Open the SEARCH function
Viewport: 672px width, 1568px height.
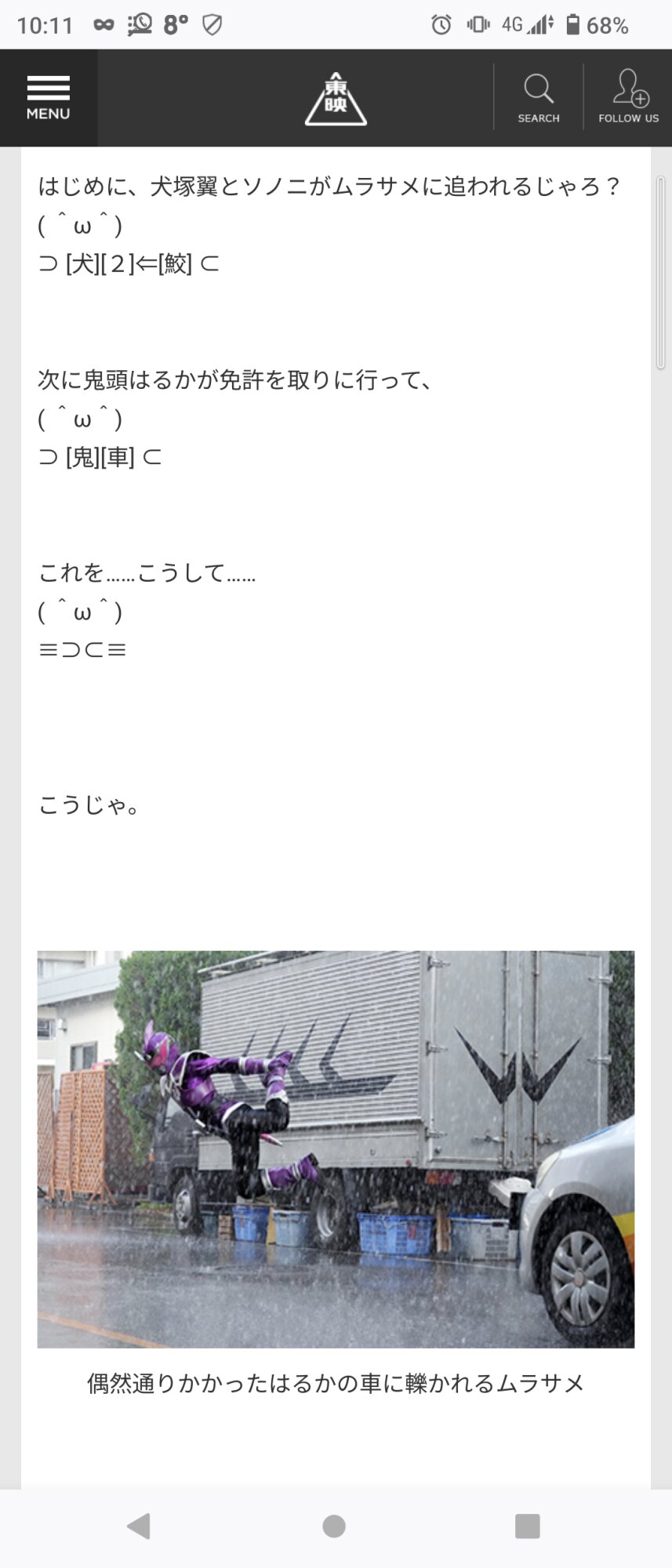(539, 98)
